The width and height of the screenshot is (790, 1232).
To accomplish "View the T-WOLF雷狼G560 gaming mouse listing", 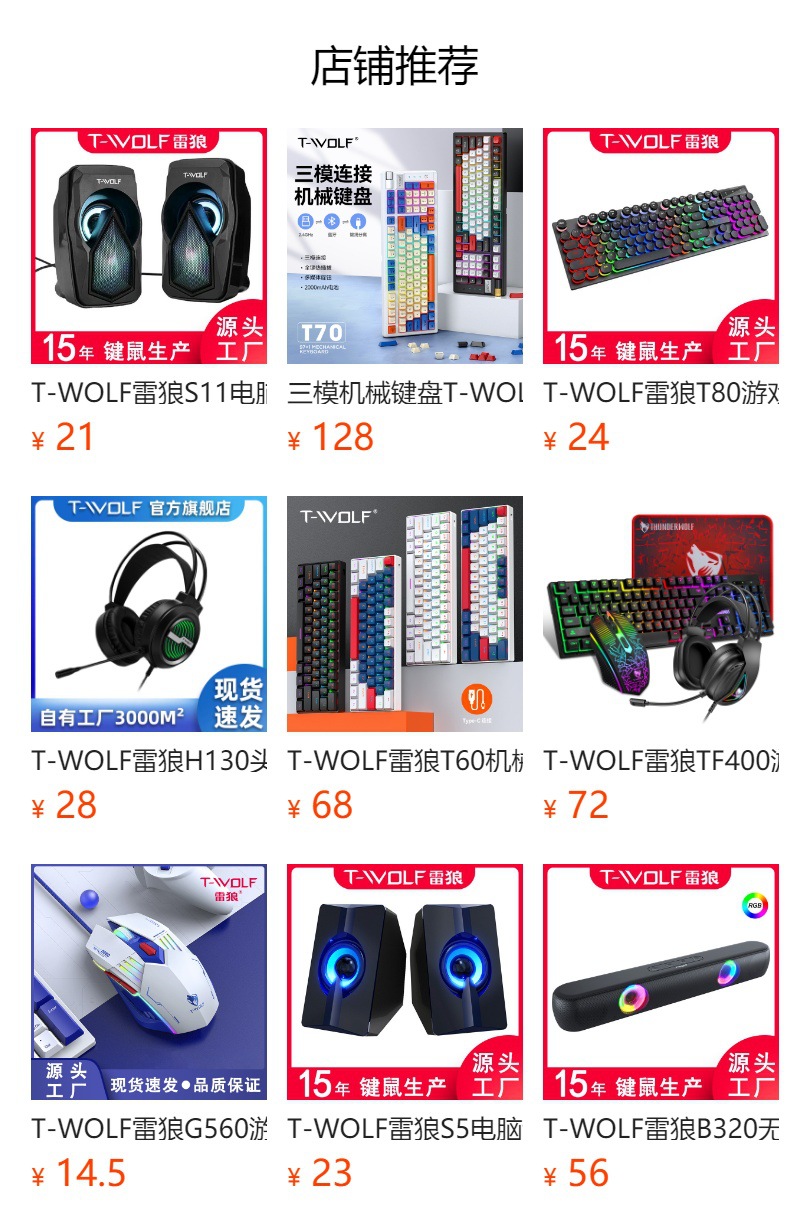I will tap(149, 982).
